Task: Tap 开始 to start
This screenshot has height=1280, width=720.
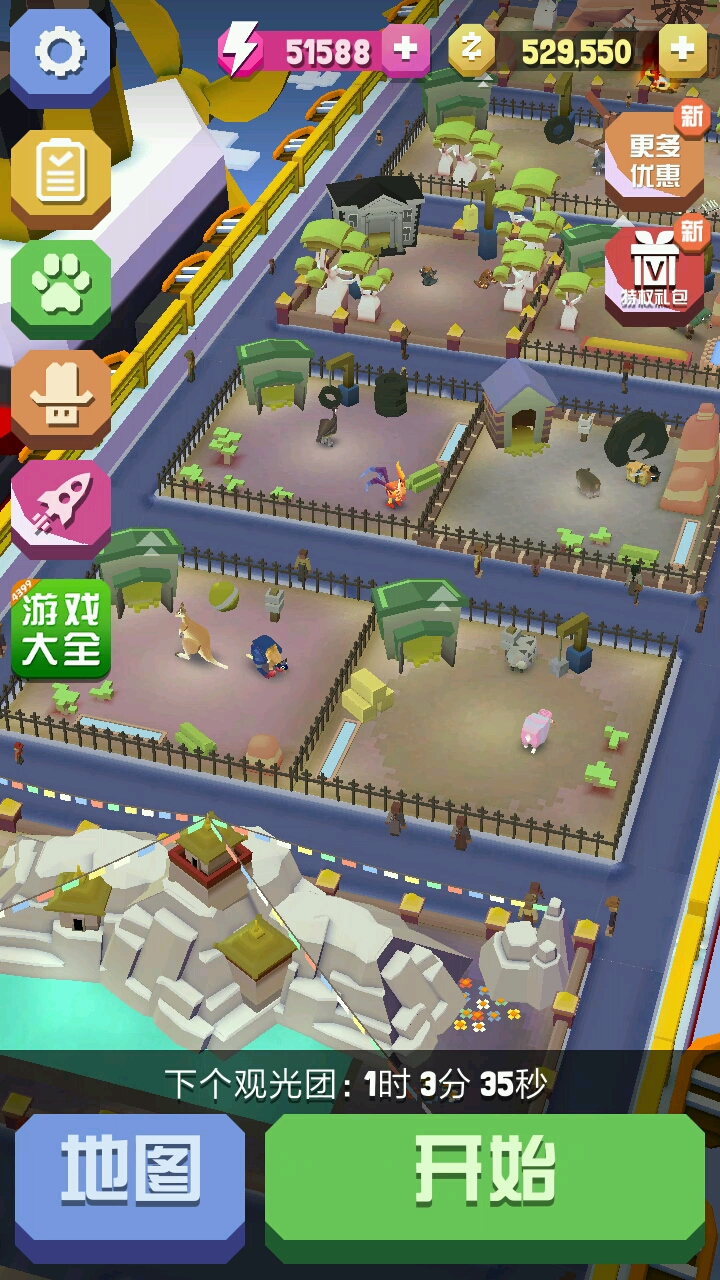Action: (x=485, y=1172)
